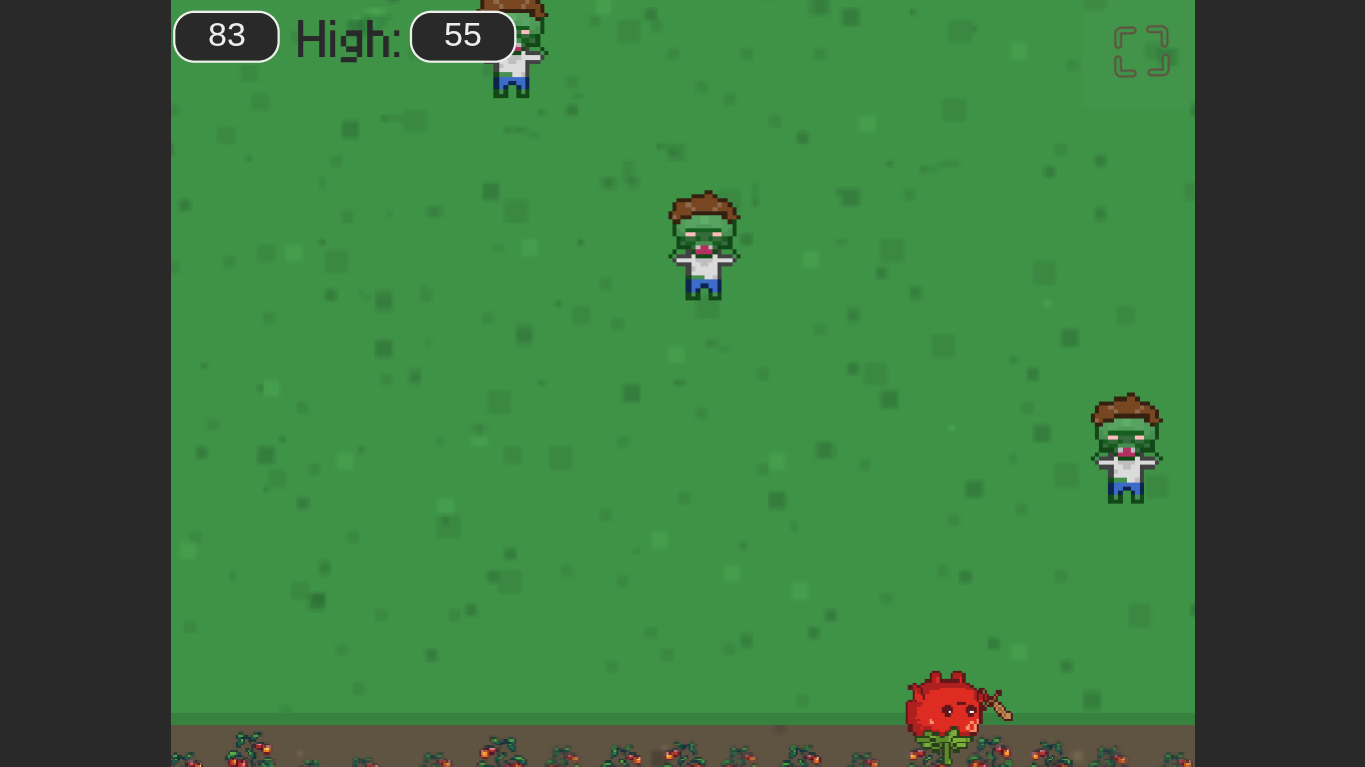Enter fullscreen mode

(1141, 51)
